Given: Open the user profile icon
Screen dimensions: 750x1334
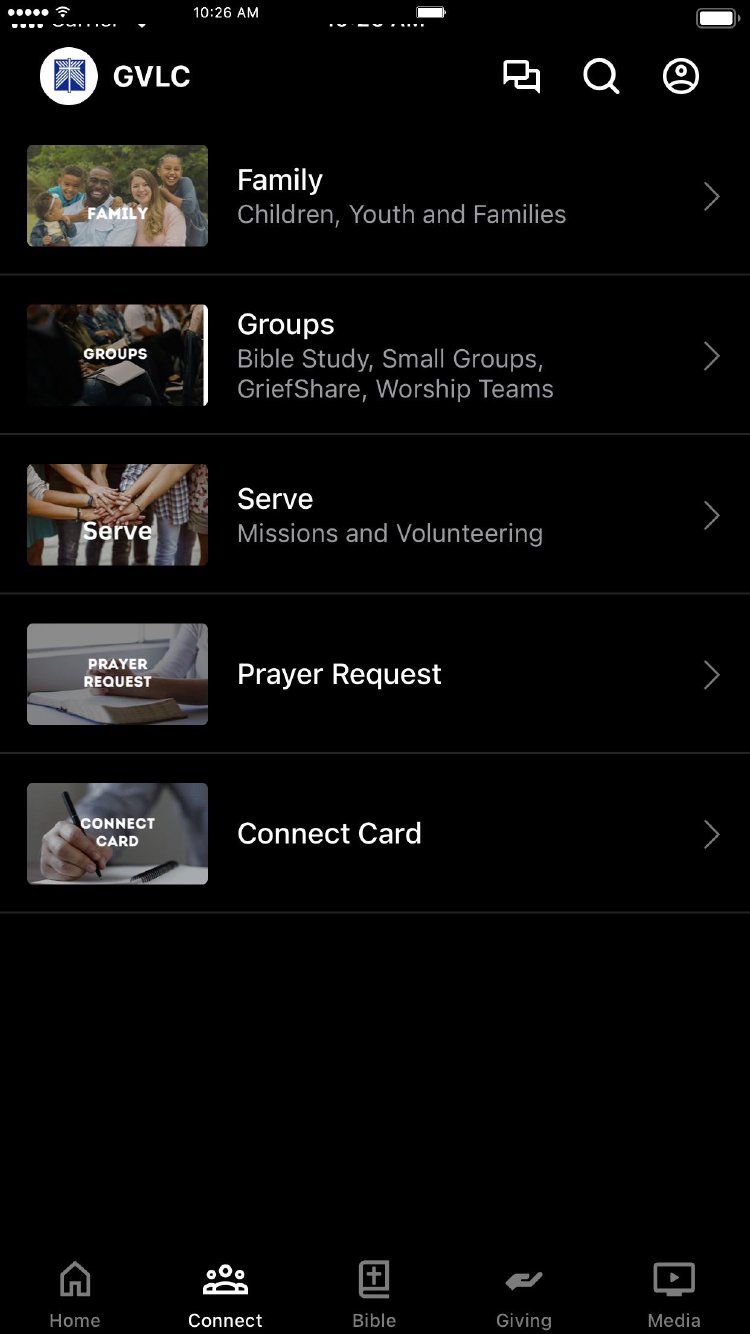Looking at the screenshot, I should point(681,77).
